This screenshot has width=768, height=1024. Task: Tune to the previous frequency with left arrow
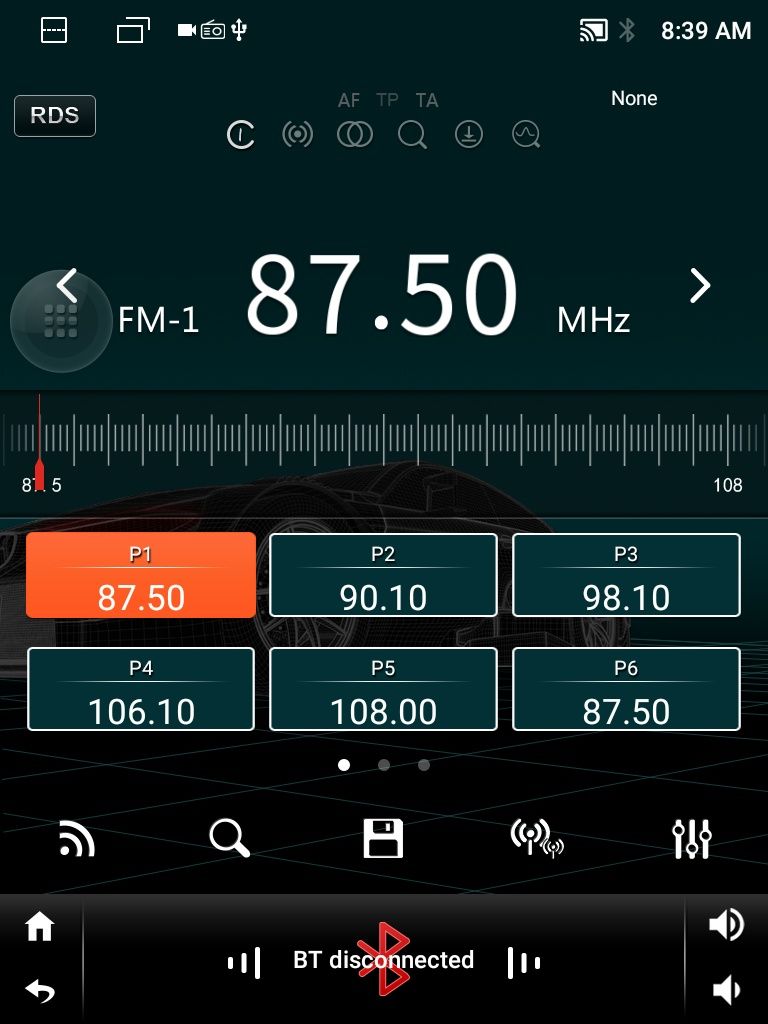(67, 286)
